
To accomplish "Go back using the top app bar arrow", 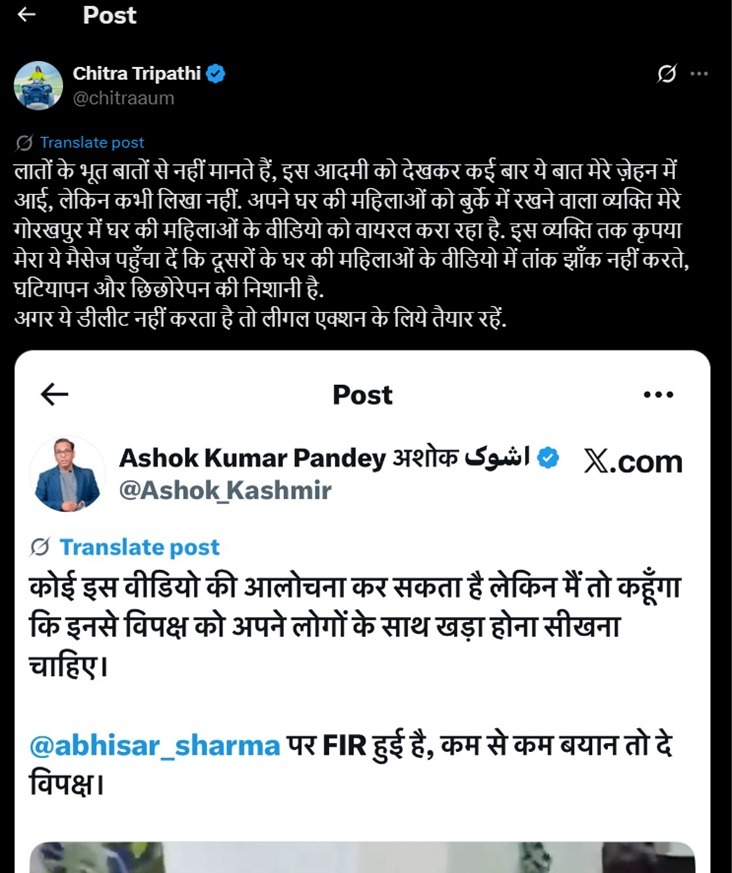I will point(28,15).
